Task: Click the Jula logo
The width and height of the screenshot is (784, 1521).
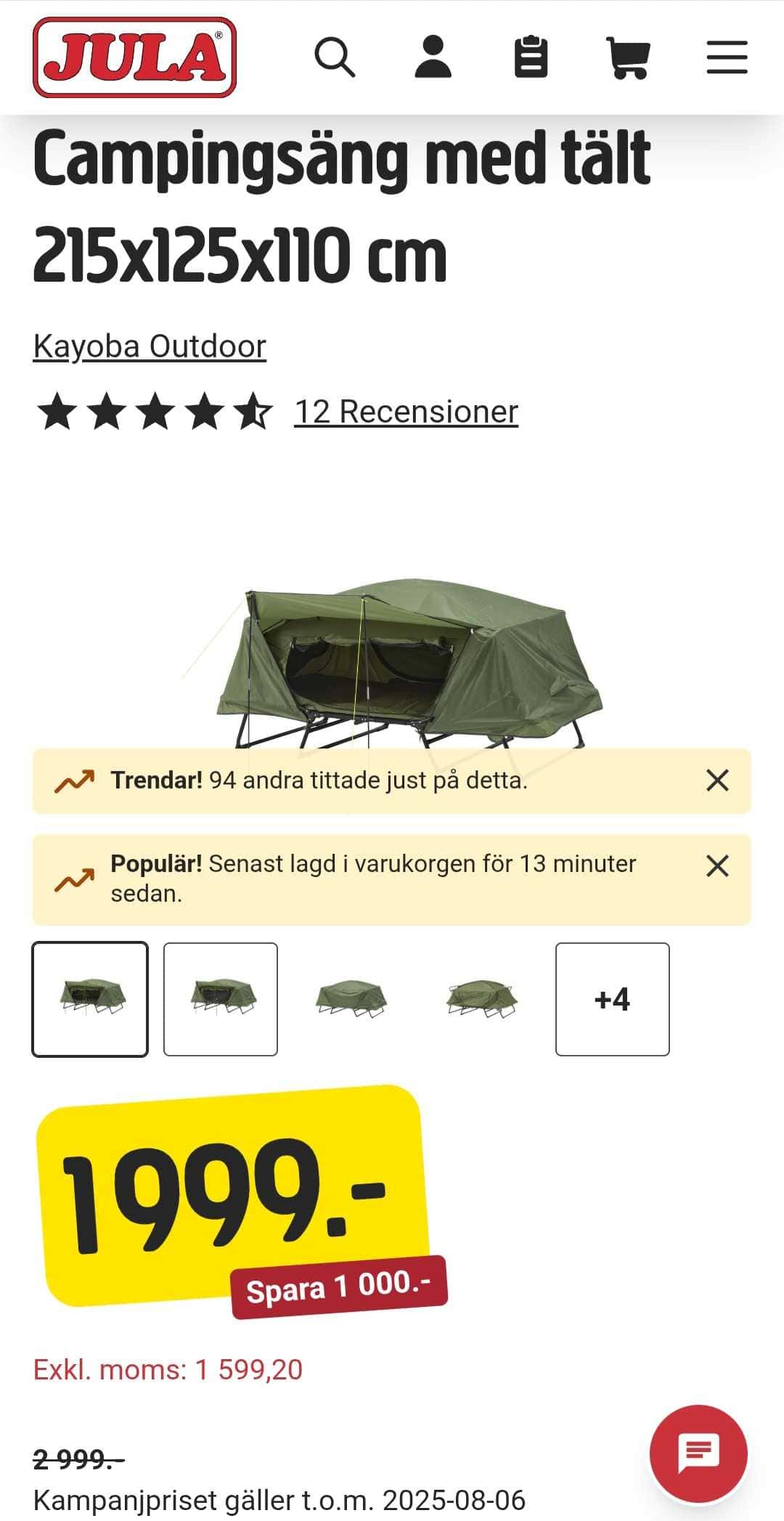Action: 134,57
